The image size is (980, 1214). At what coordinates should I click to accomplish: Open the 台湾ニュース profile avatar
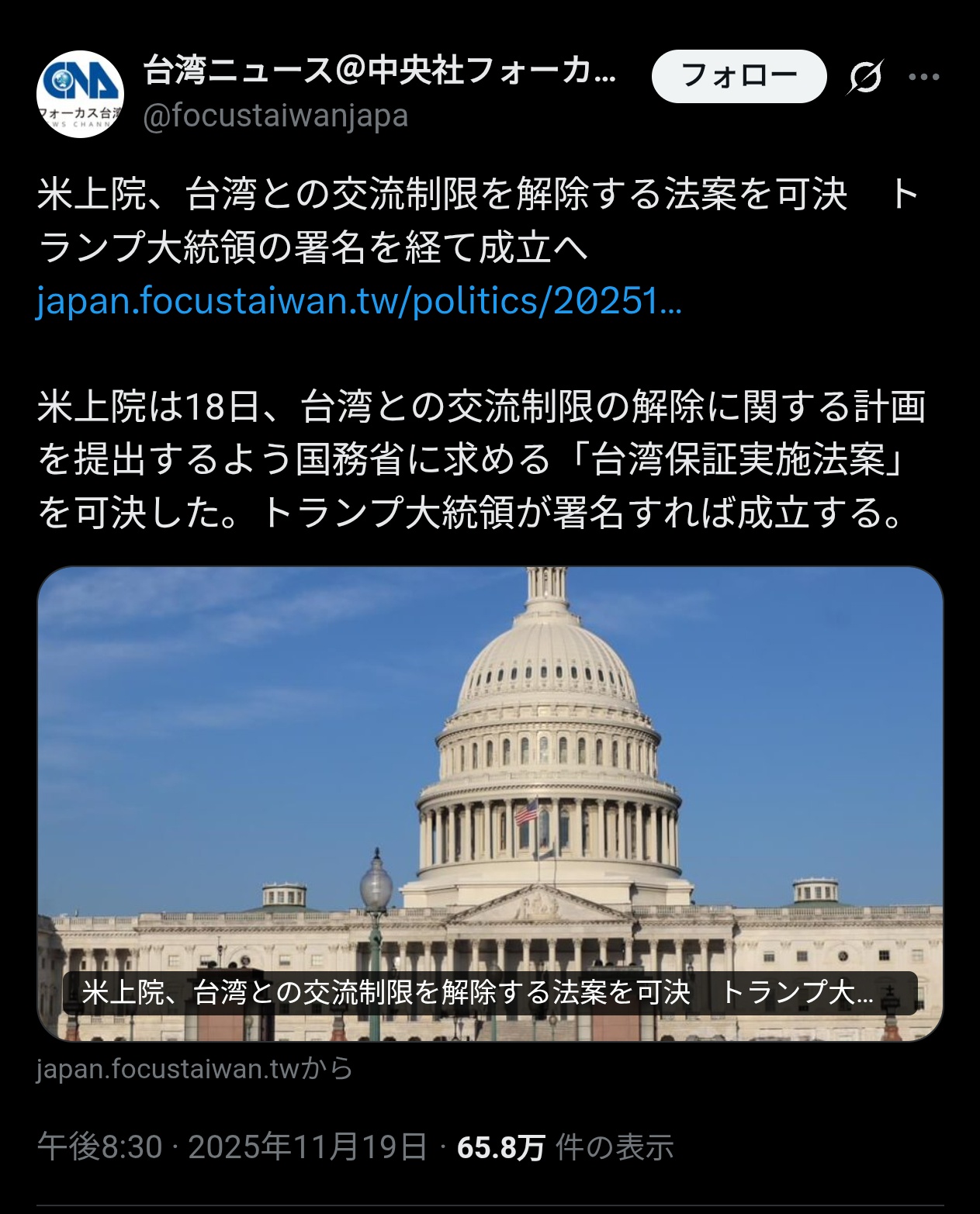80,94
